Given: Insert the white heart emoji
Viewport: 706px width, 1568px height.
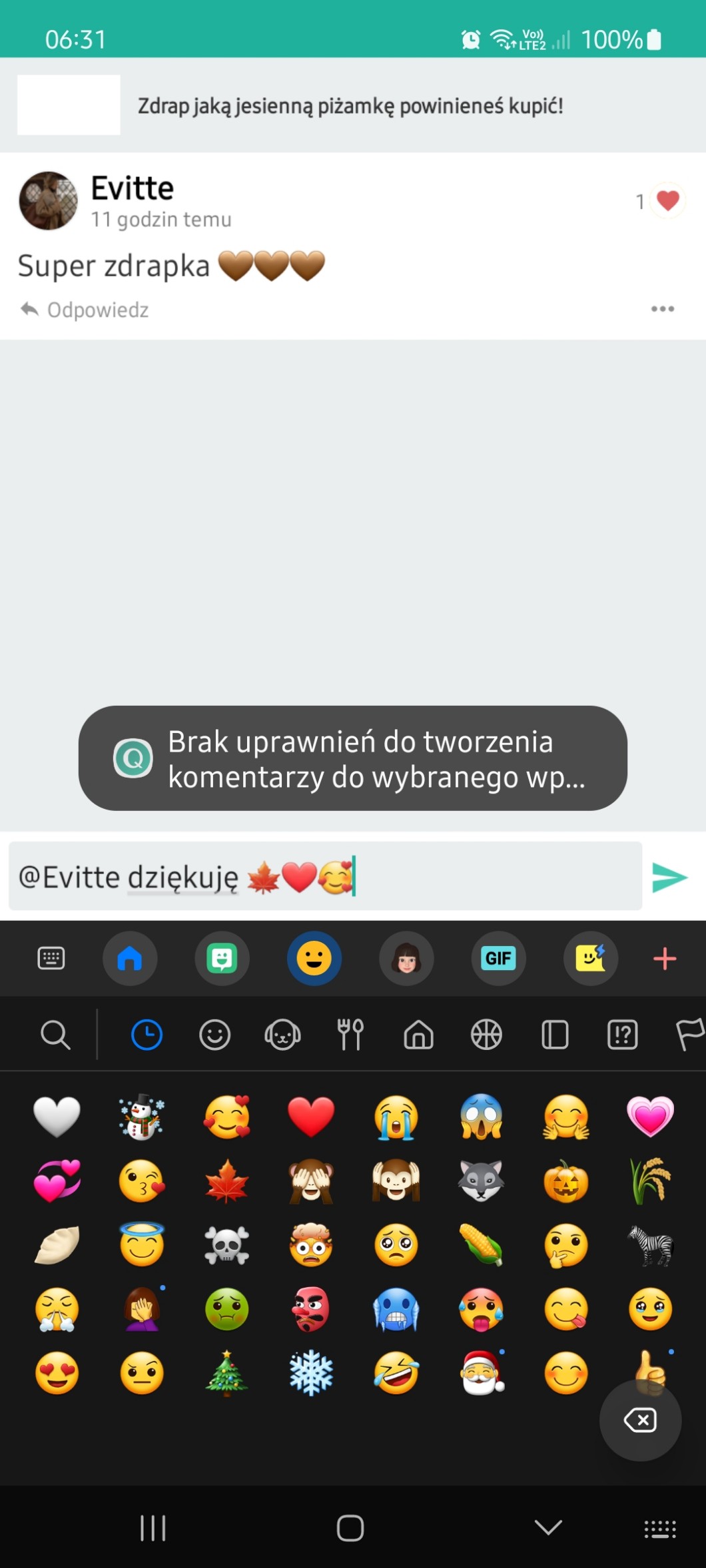Looking at the screenshot, I should coord(57,1117).
